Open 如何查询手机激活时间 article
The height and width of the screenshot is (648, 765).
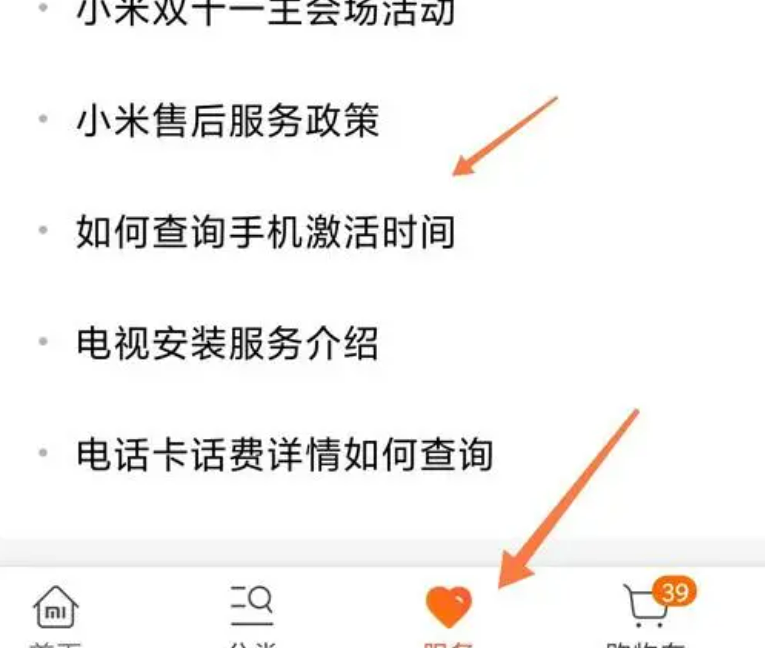[265, 233]
